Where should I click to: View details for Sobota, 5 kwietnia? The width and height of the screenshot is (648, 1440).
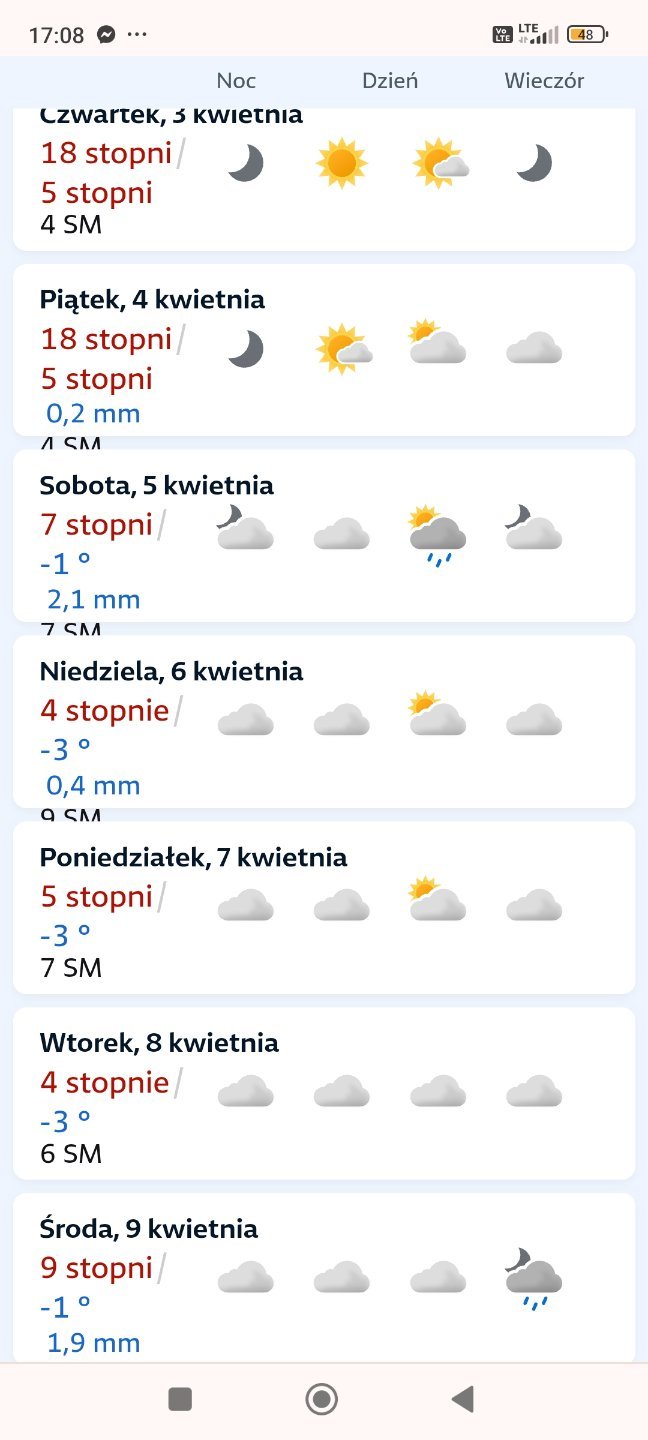point(323,536)
